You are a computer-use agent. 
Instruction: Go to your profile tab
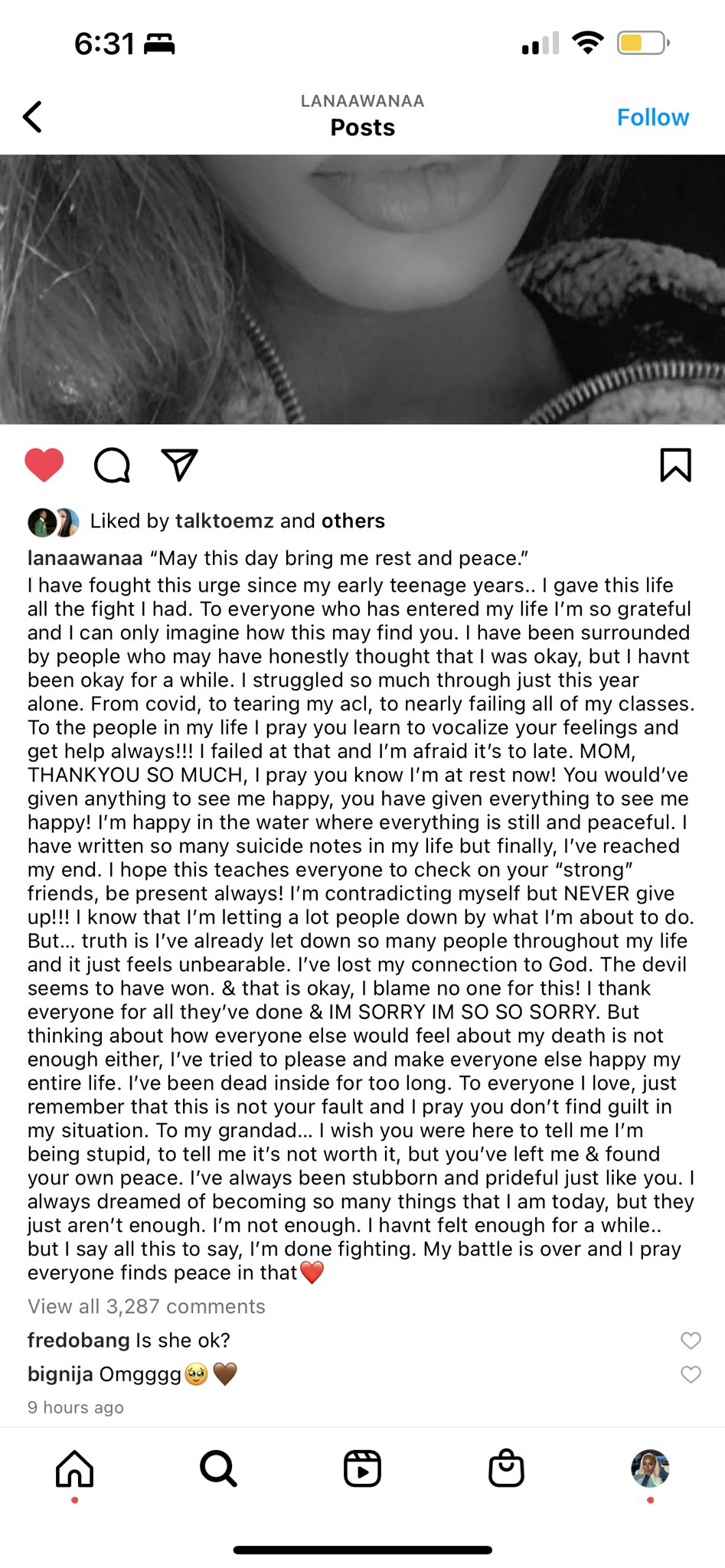[x=650, y=1468]
